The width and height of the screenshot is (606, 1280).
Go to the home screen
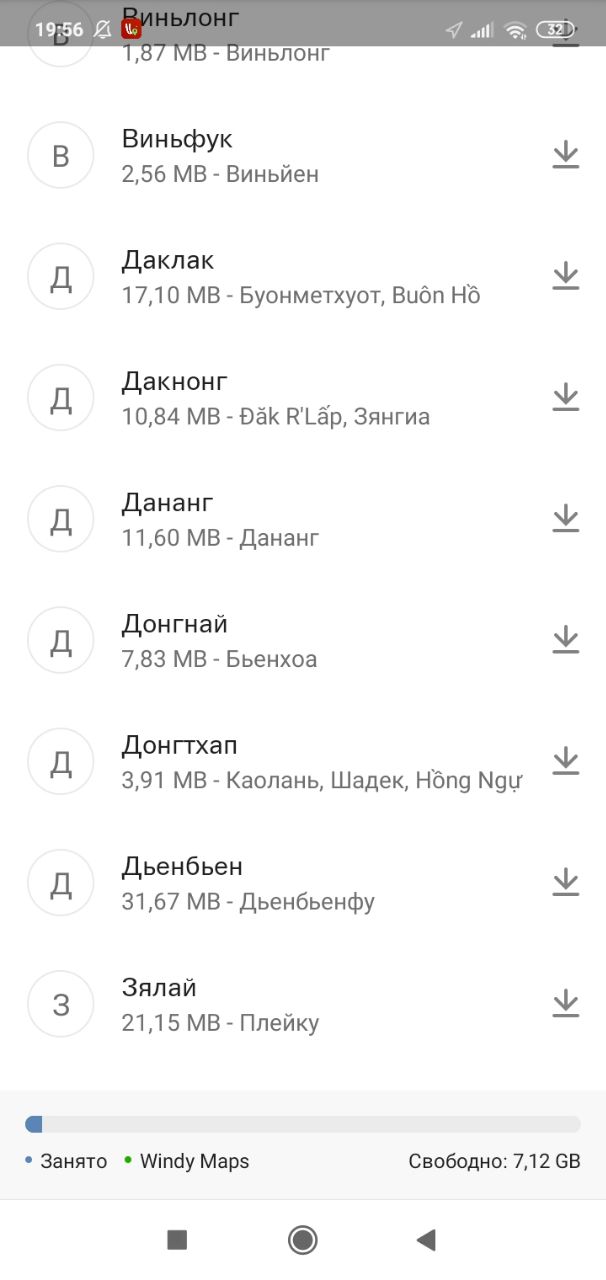click(x=302, y=1240)
